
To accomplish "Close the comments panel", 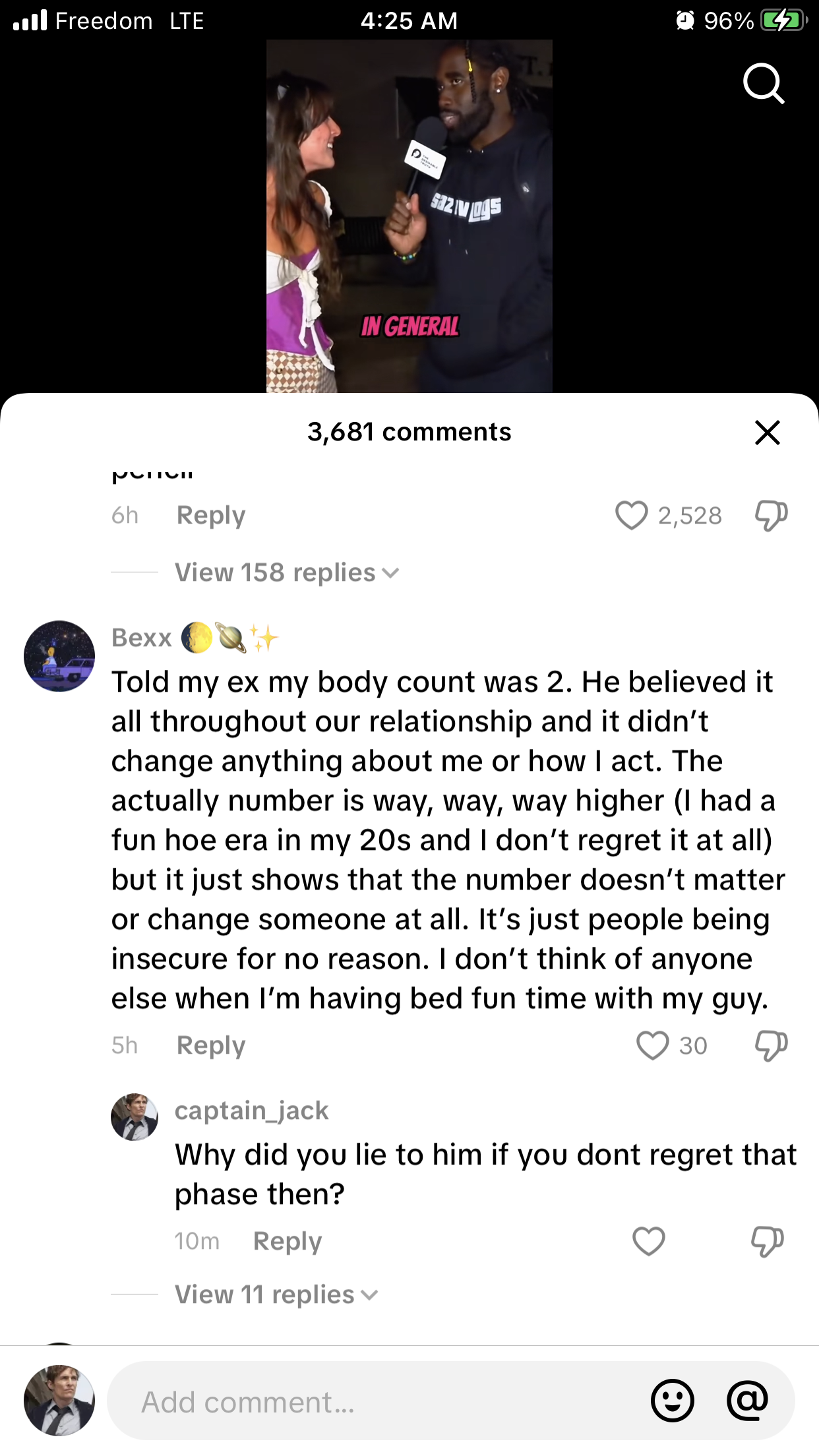I will 767,433.
